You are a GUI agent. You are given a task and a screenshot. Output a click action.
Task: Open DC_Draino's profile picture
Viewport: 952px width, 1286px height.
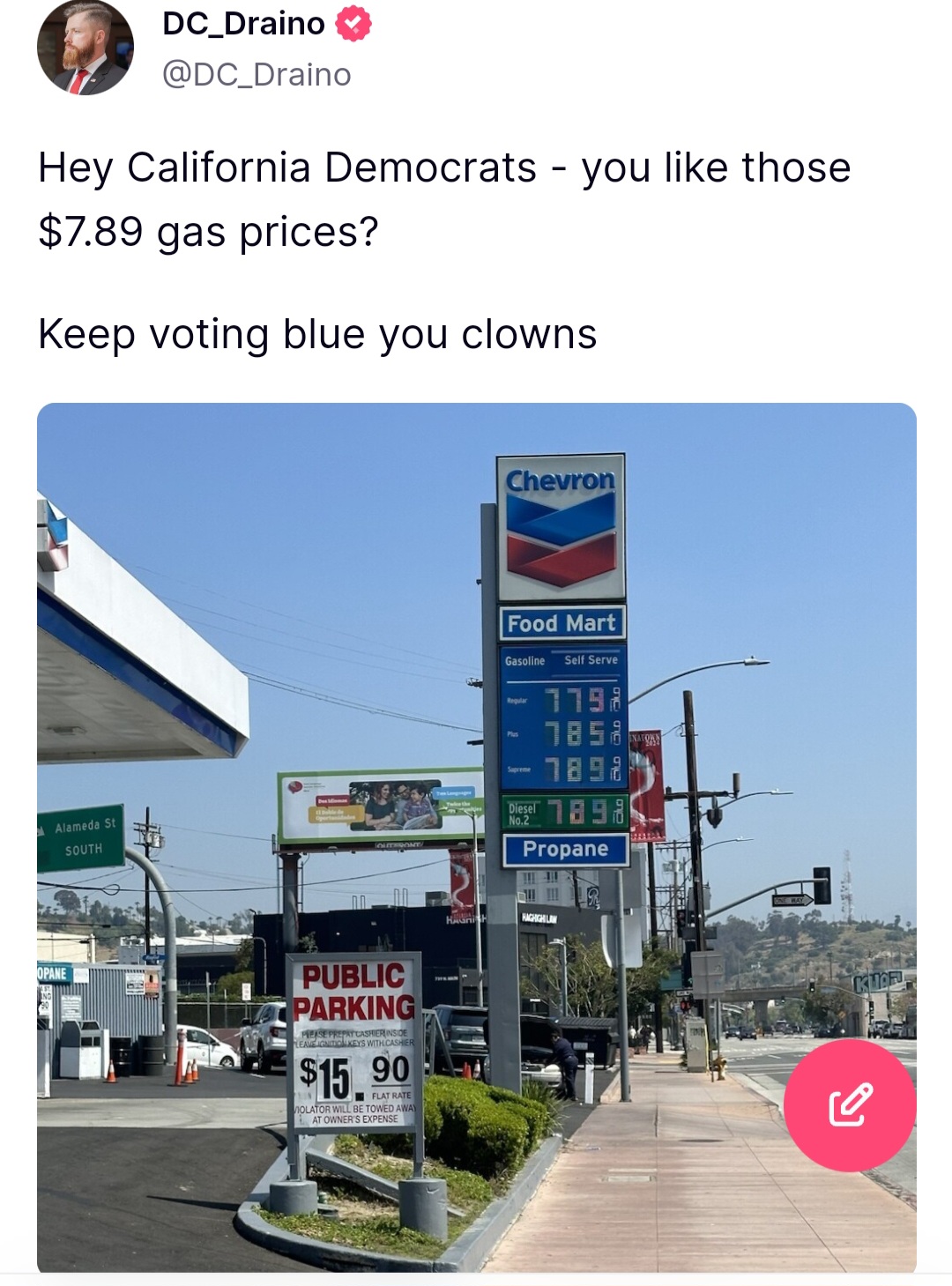point(86,48)
